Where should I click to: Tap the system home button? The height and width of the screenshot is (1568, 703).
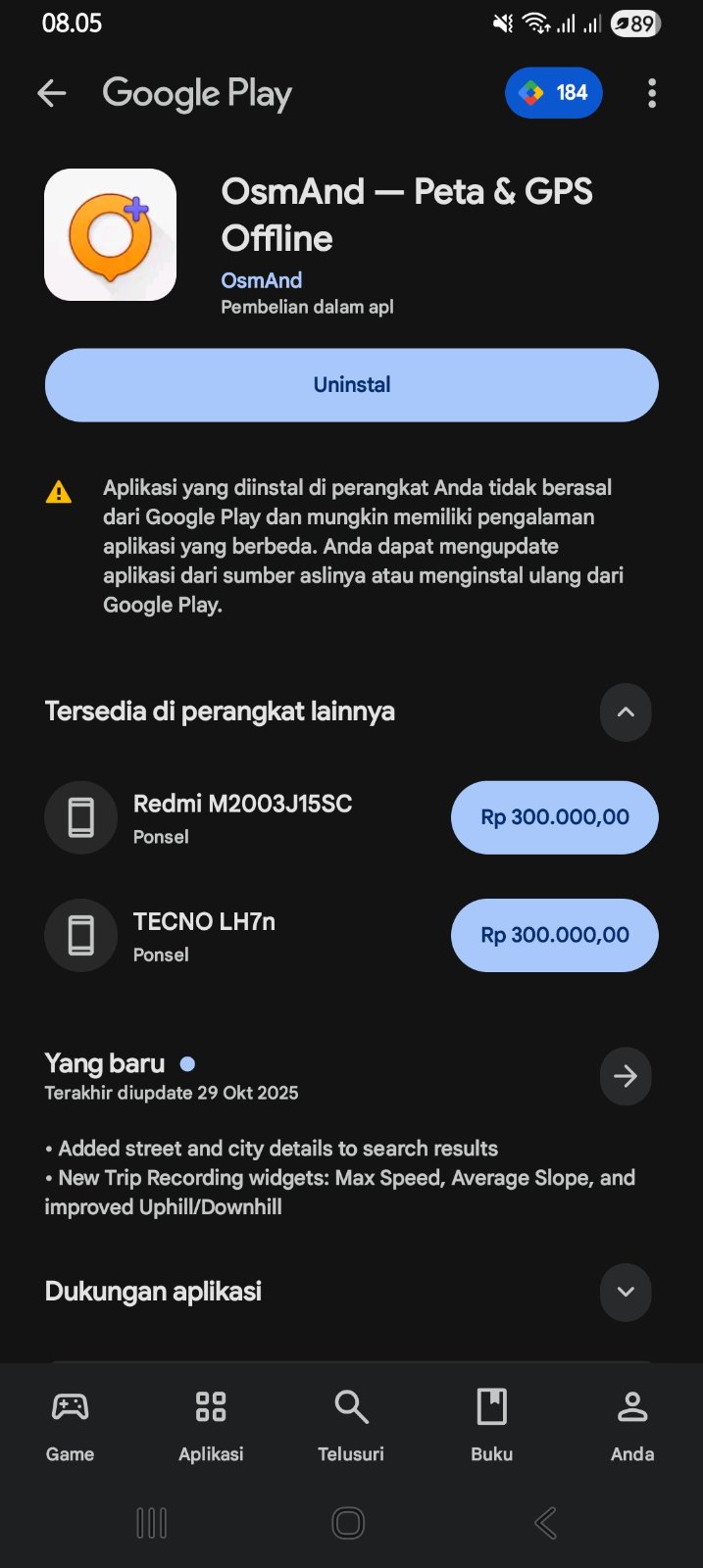(348, 1523)
